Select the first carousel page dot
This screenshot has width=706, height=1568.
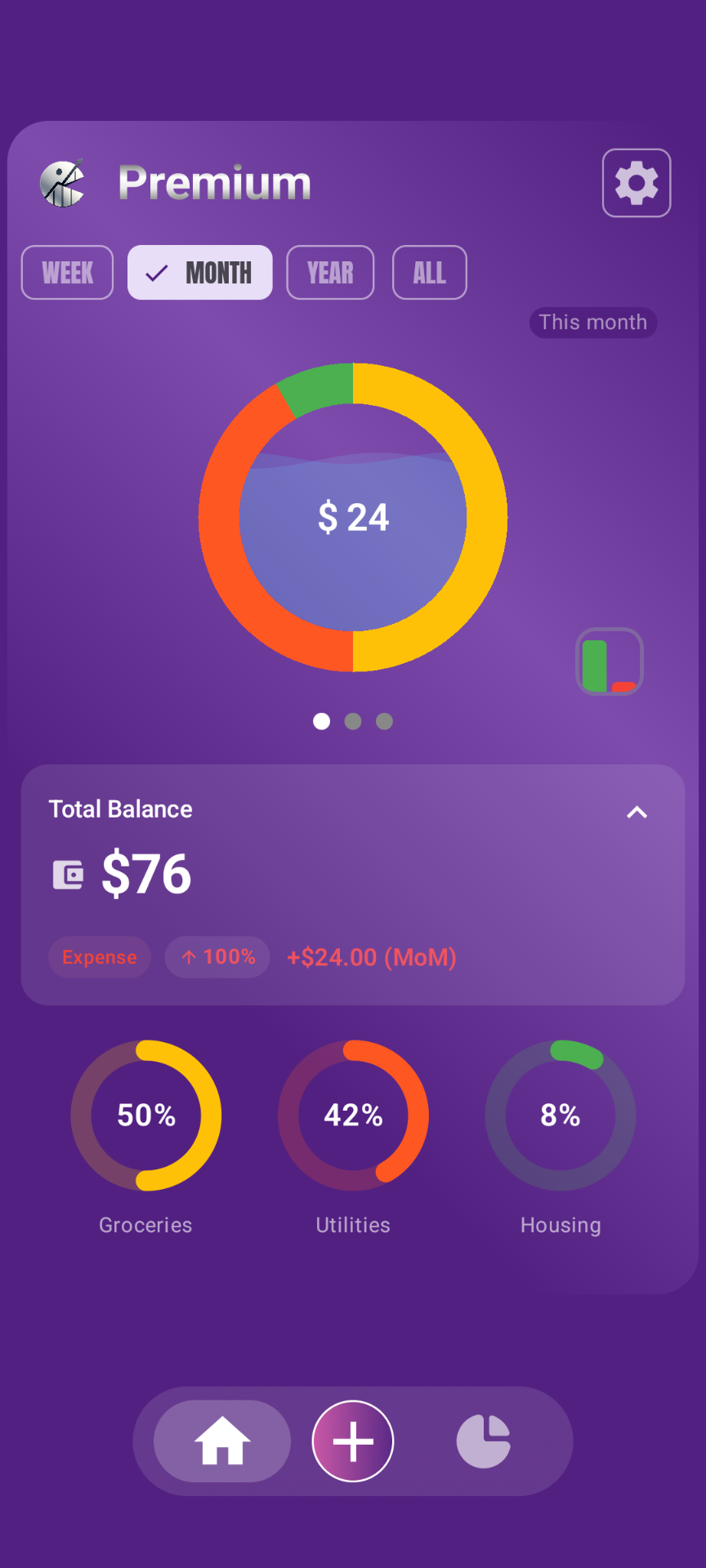(322, 721)
